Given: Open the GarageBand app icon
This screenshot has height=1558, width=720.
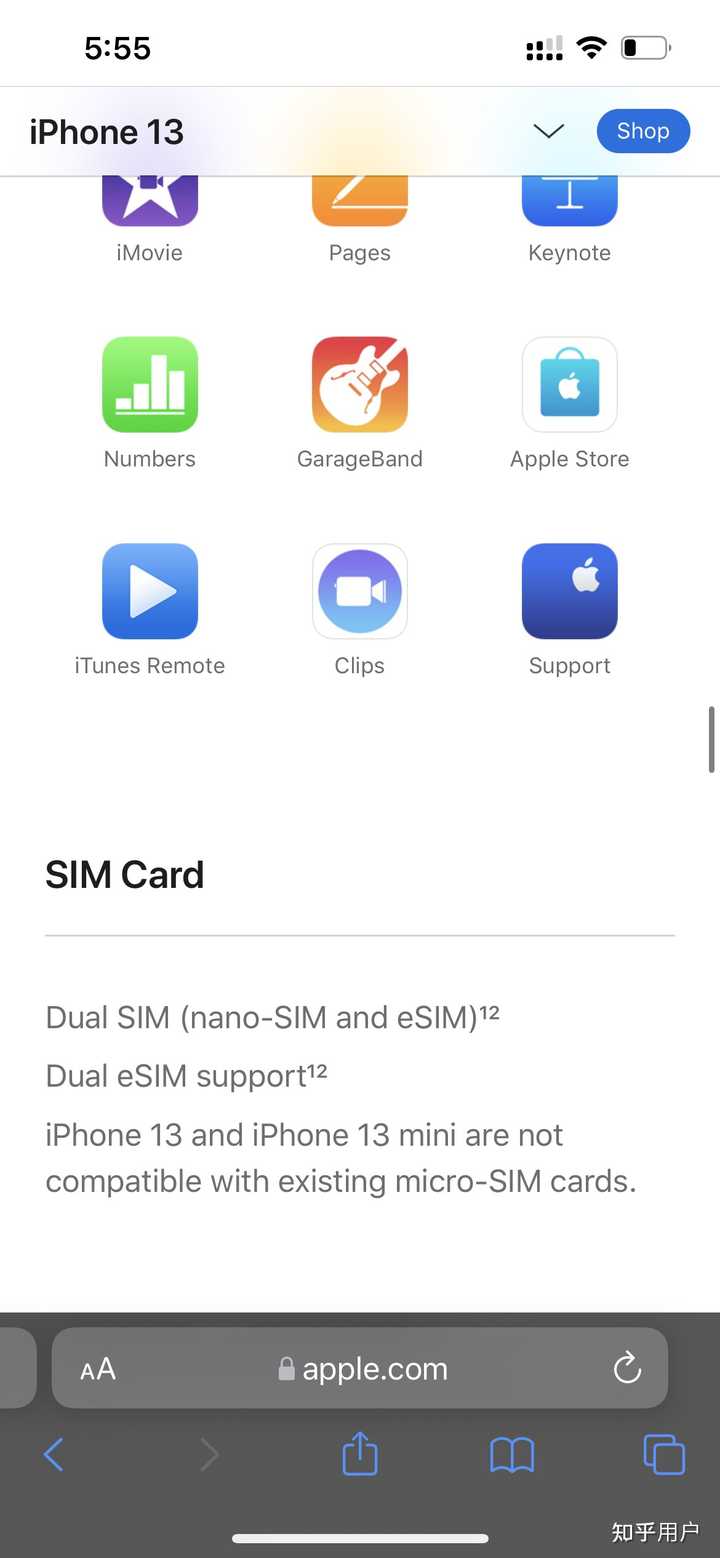Looking at the screenshot, I should tap(359, 384).
